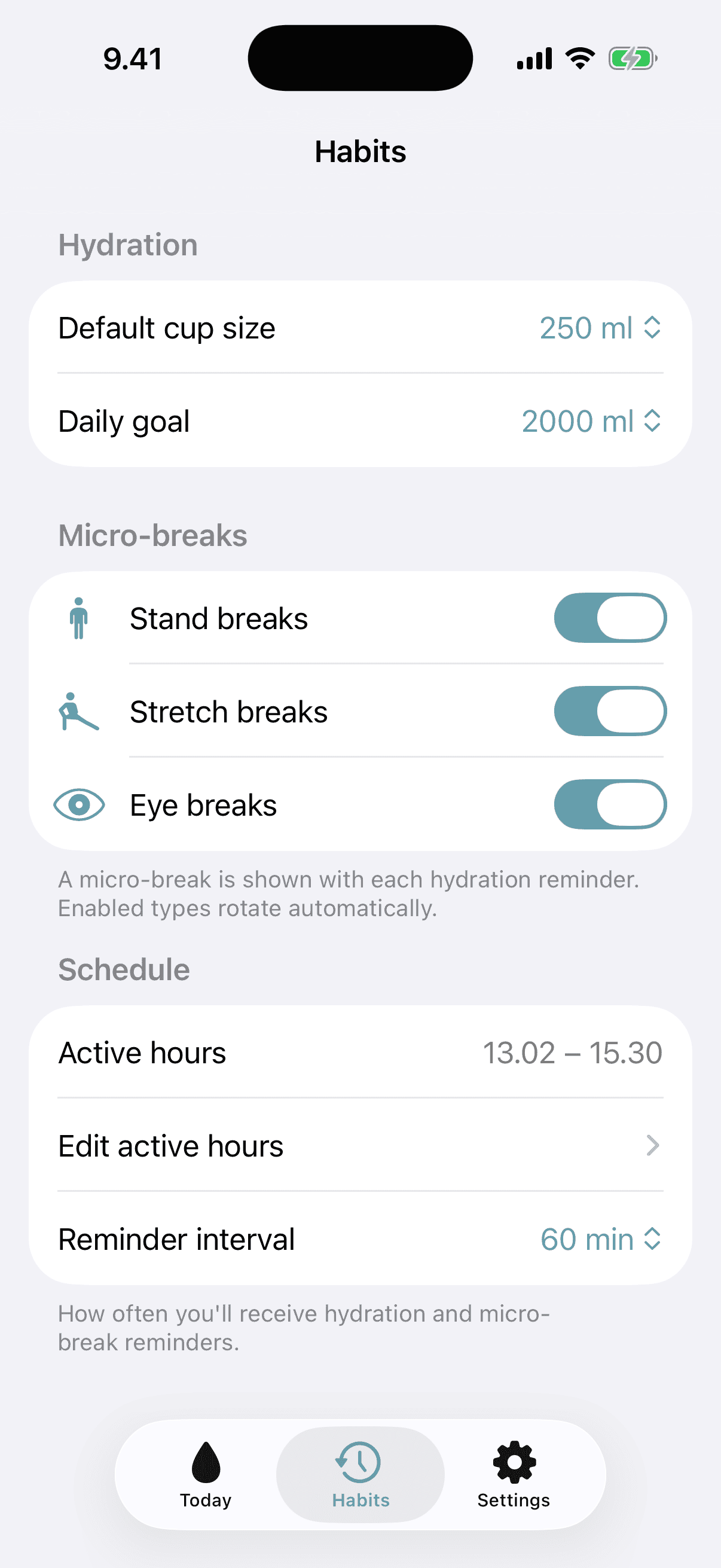Turn off Stretch breaks
Screen dimensions: 721x1568
click(610, 710)
